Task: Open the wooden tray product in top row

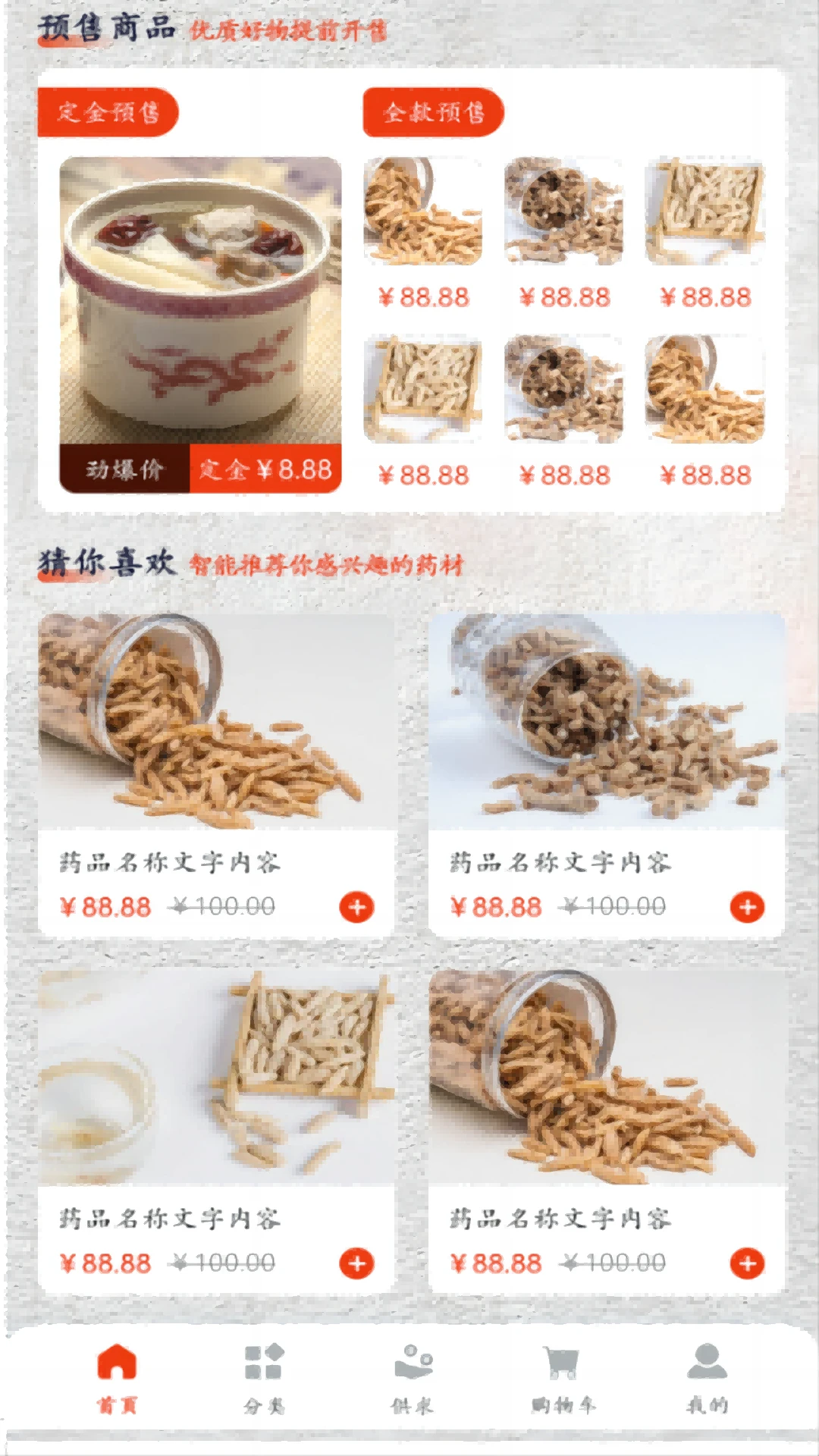Action: click(704, 212)
